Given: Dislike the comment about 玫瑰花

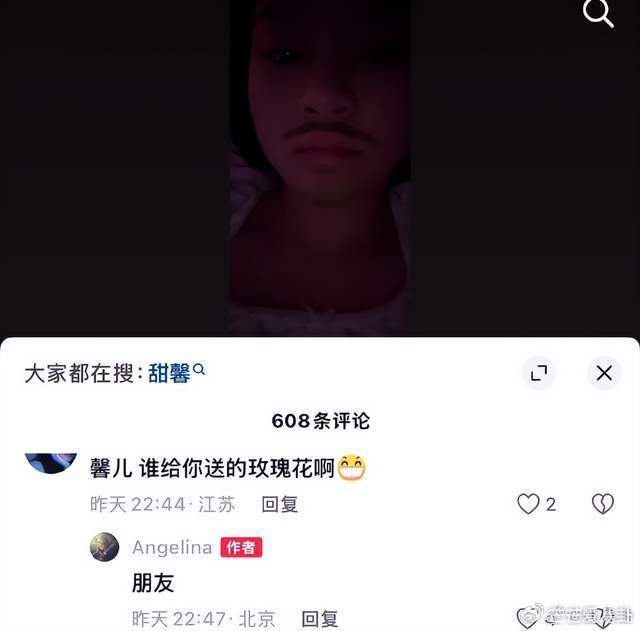Looking at the screenshot, I should 603,504.
